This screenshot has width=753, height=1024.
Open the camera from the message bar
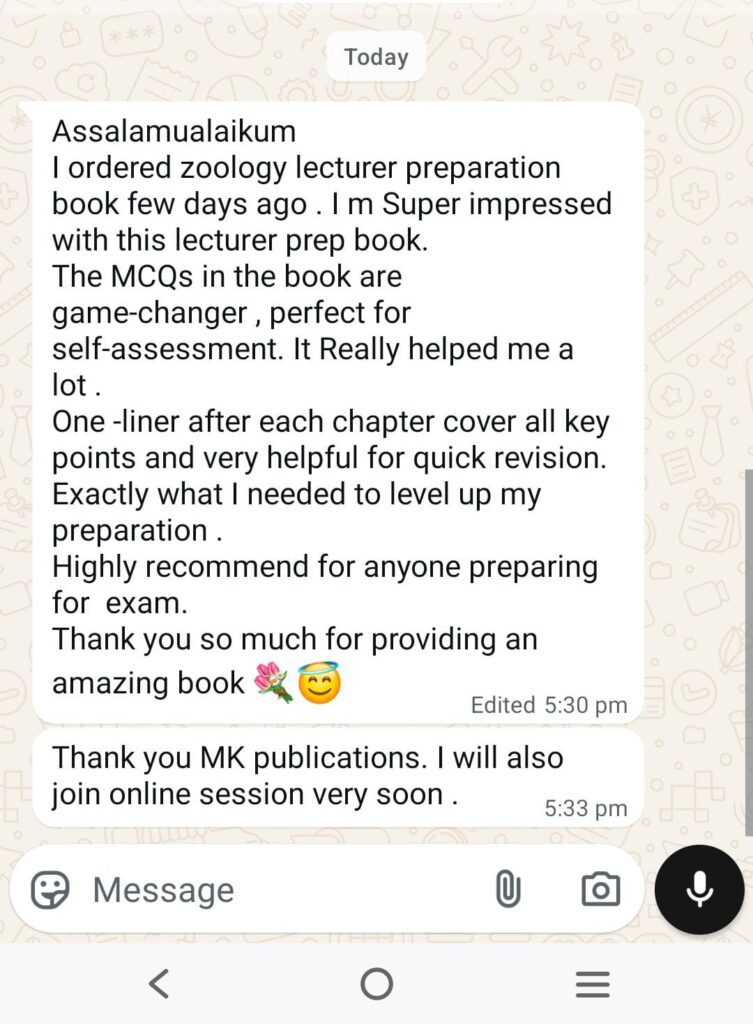click(x=600, y=889)
